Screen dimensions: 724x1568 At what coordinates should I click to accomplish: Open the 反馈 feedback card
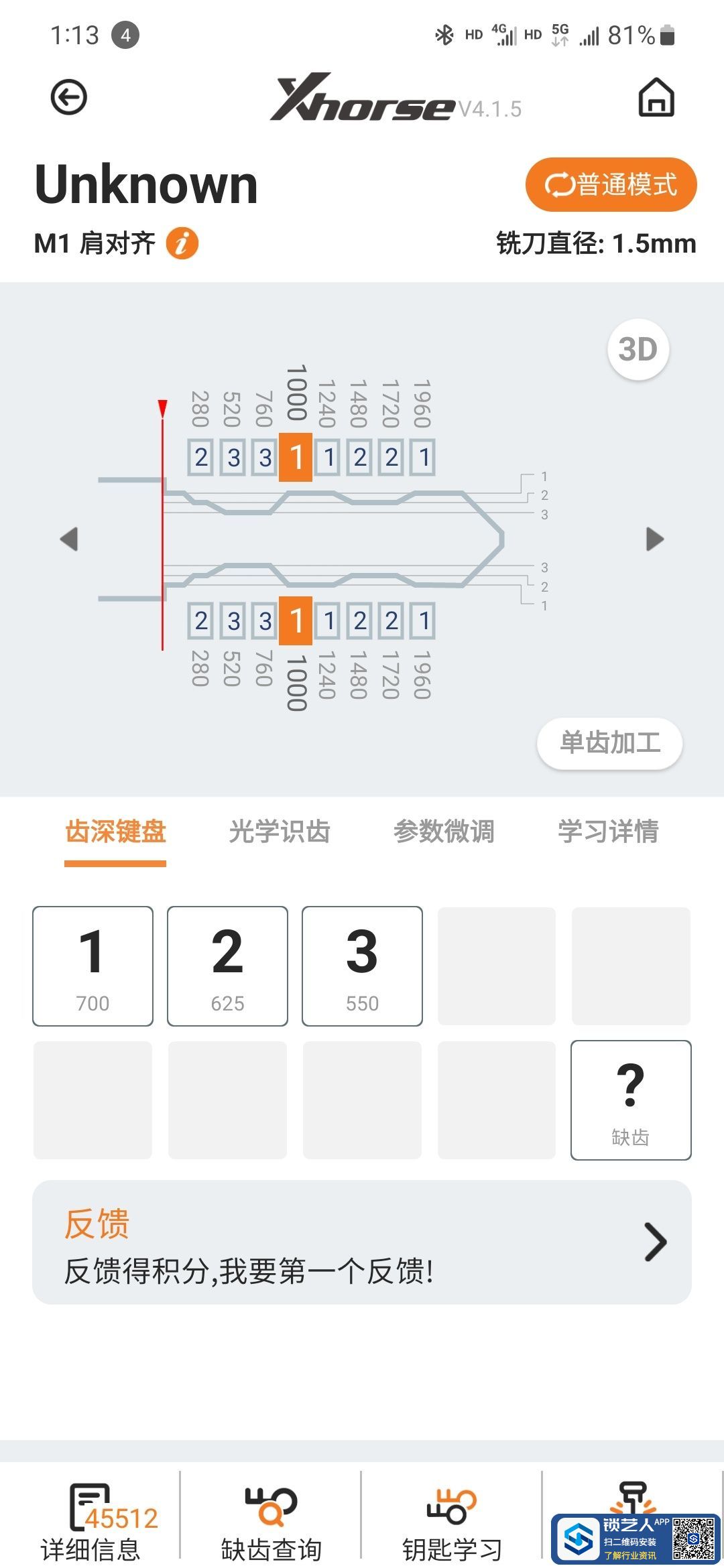[362, 1242]
